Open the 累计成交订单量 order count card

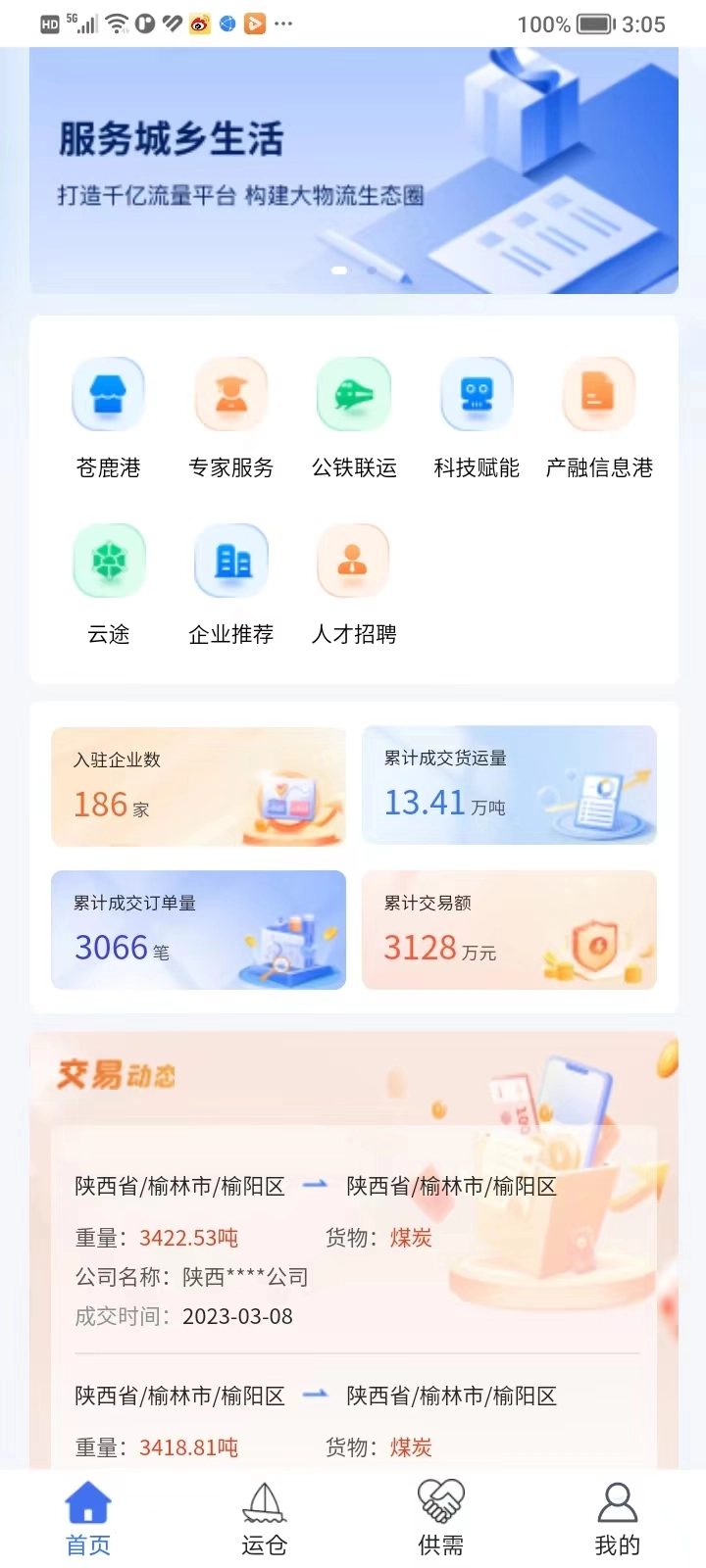click(198, 929)
